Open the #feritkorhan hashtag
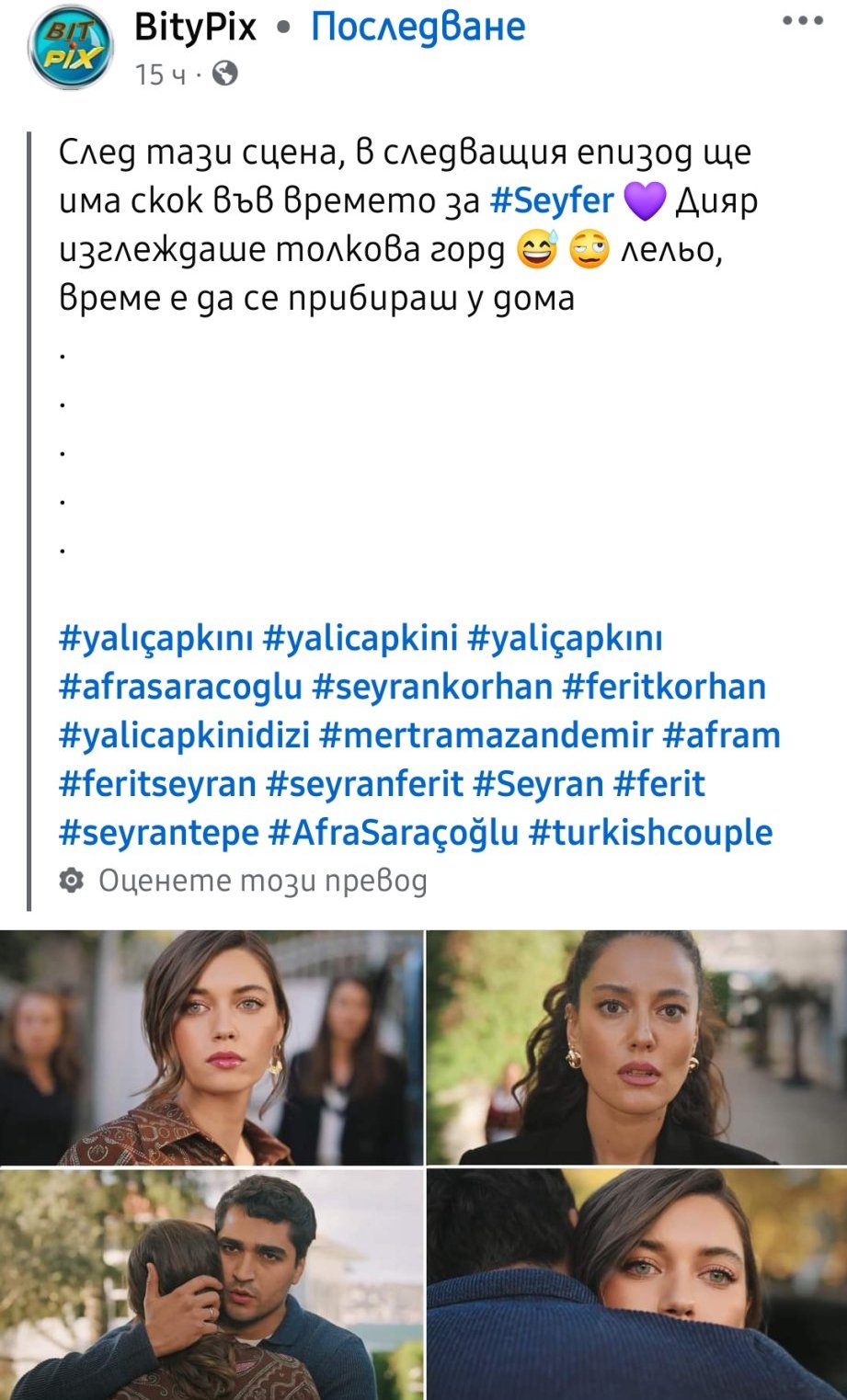This screenshot has width=847, height=1400. click(x=664, y=687)
